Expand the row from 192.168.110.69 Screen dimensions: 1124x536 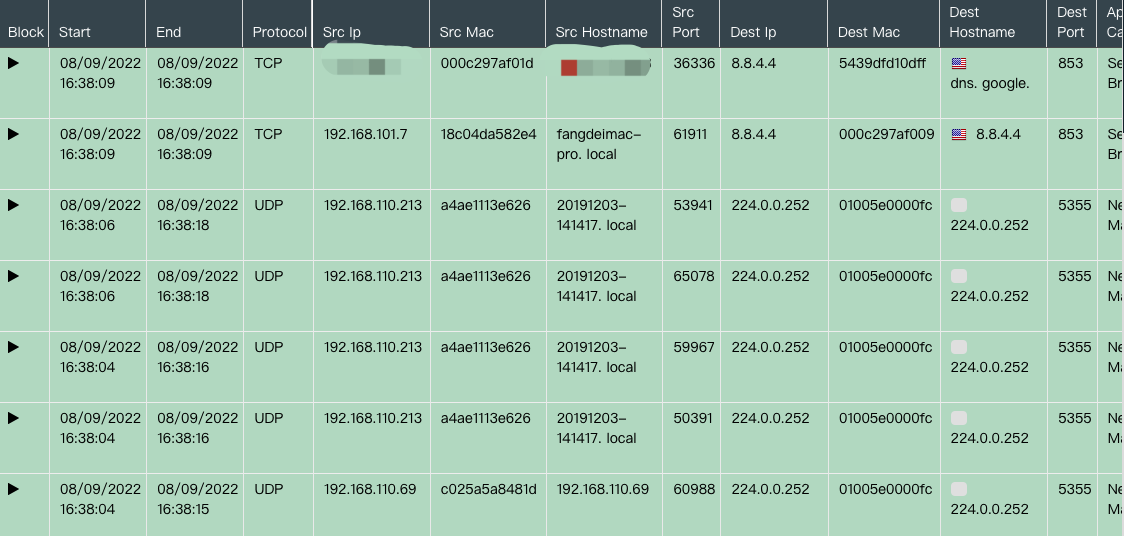[x=14, y=489]
